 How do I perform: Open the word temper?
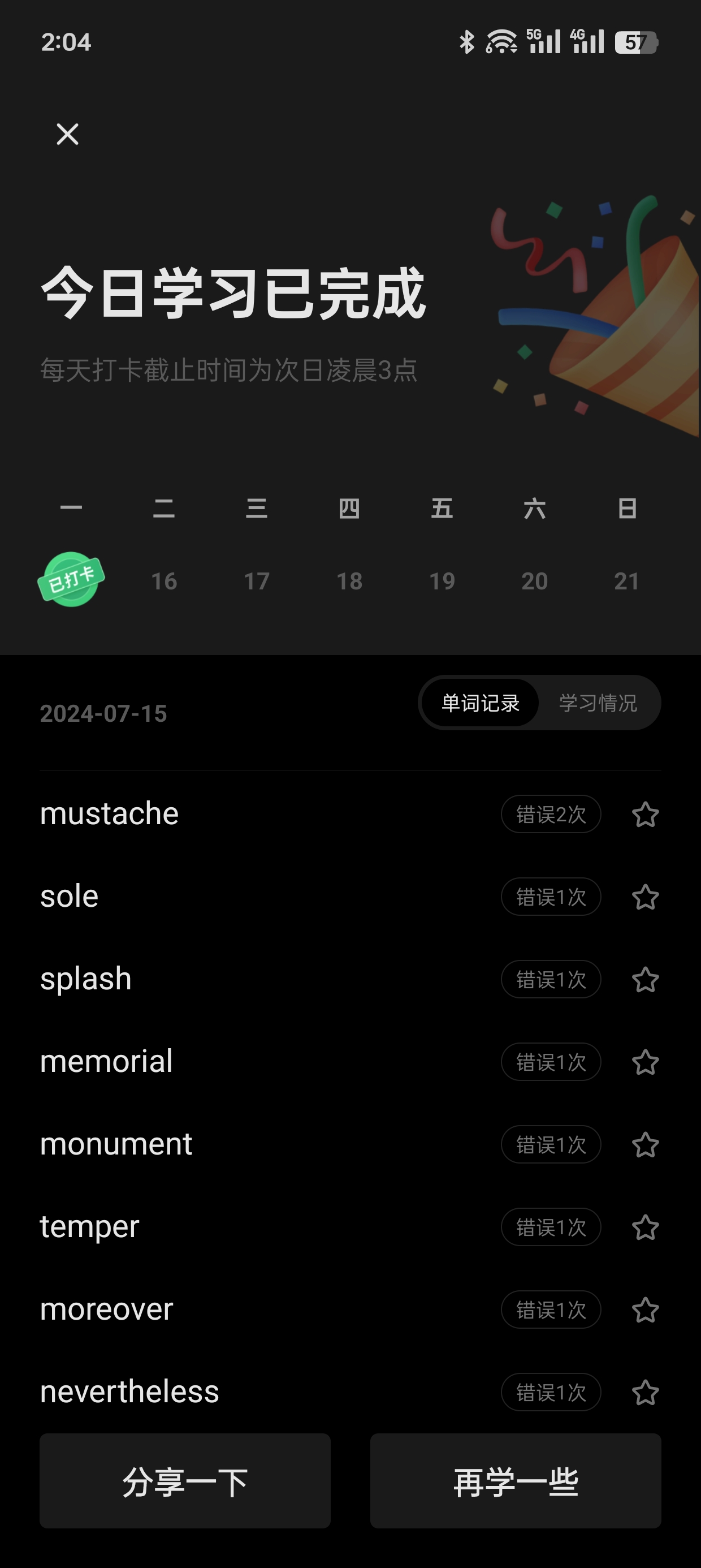[89, 1227]
